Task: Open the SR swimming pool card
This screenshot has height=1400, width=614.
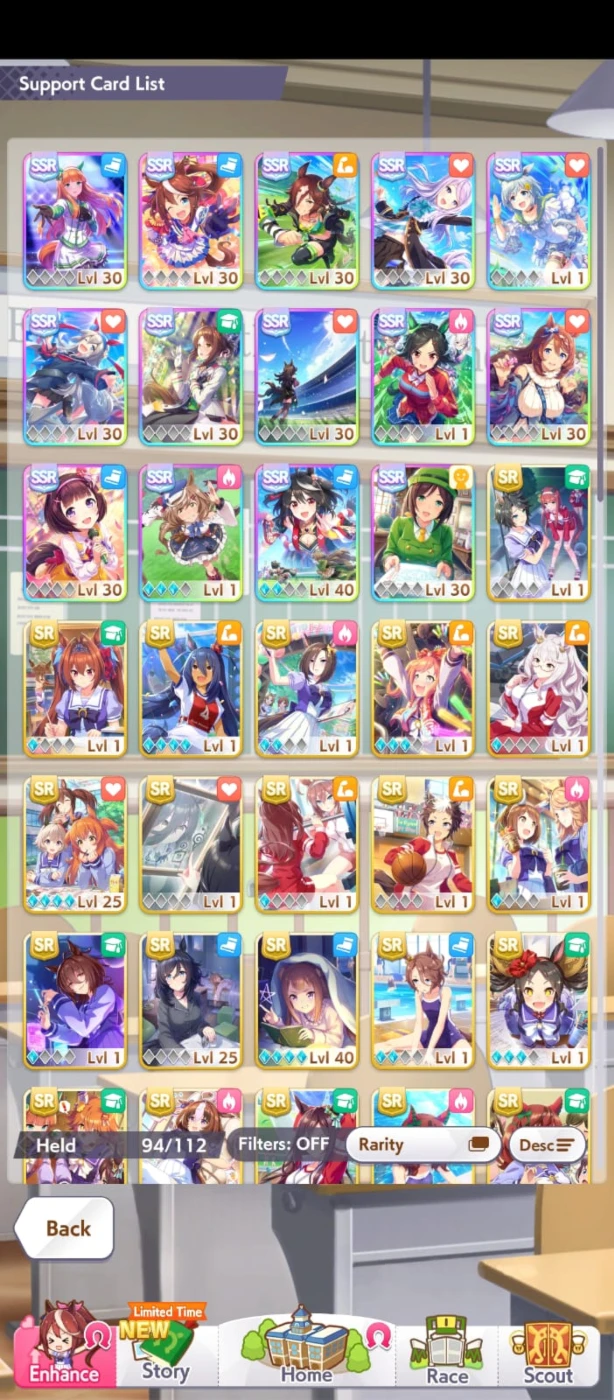Action: pyautogui.click(x=423, y=1000)
